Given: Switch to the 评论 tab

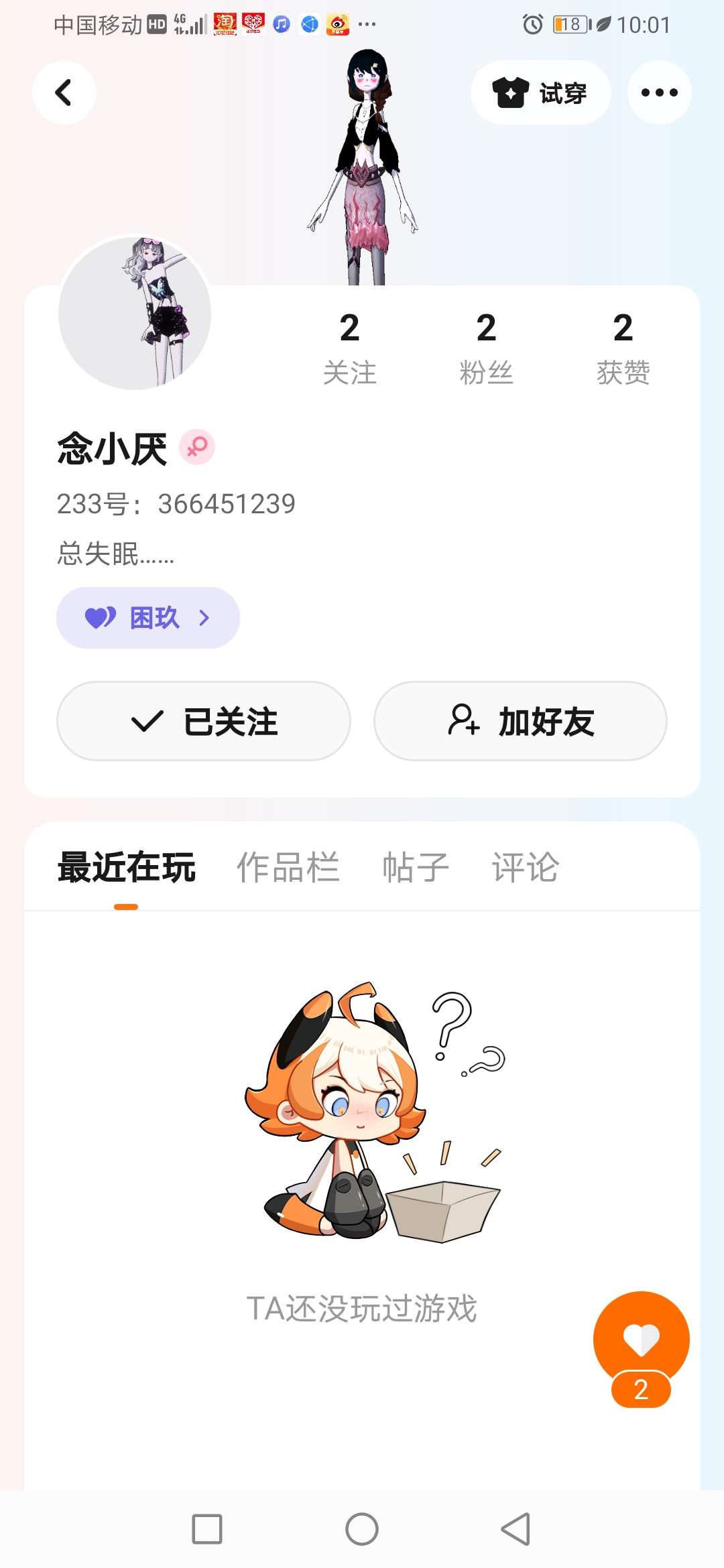Looking at the screenshot, I should (x=526, y=867).
